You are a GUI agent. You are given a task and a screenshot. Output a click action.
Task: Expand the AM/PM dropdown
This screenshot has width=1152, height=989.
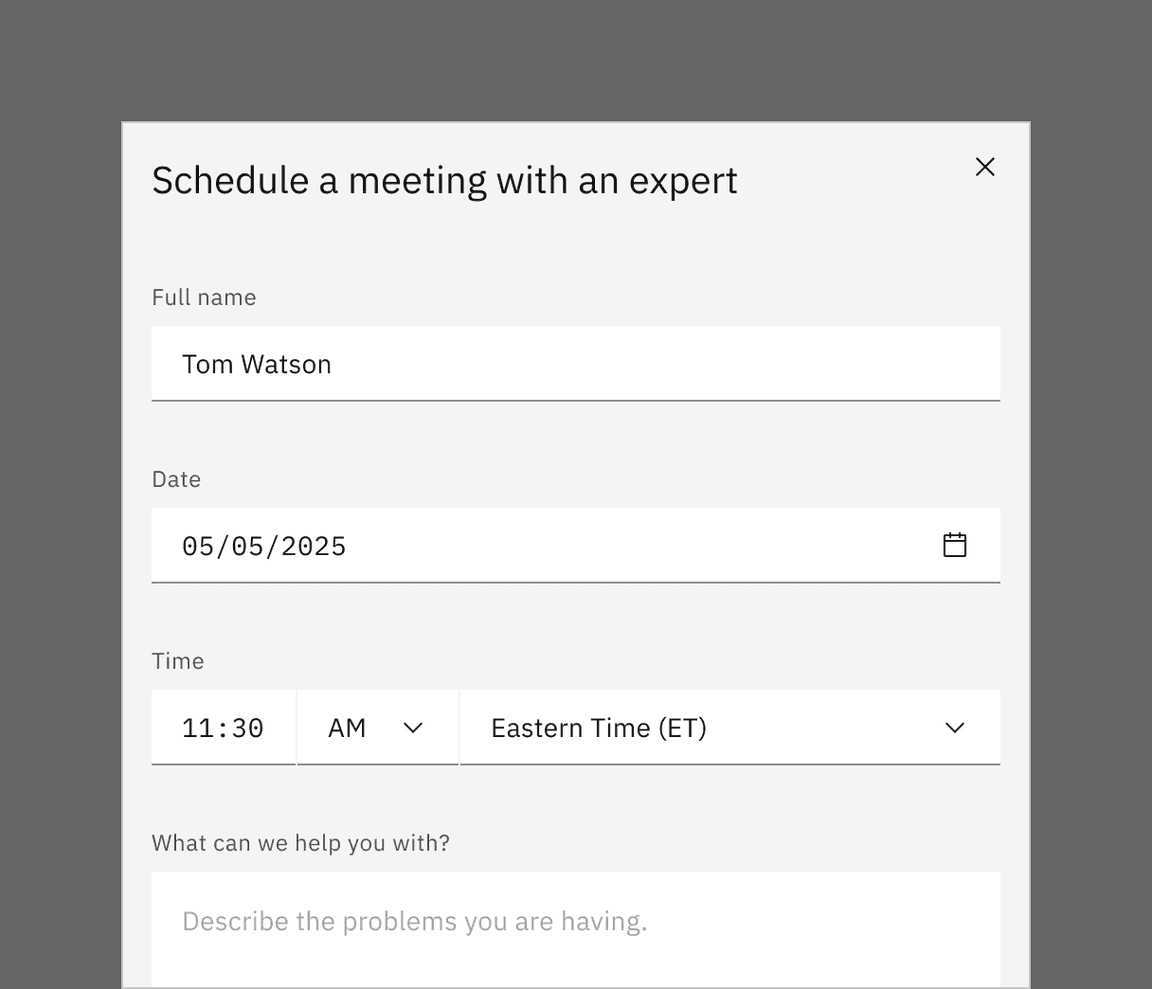click(377, 728)
